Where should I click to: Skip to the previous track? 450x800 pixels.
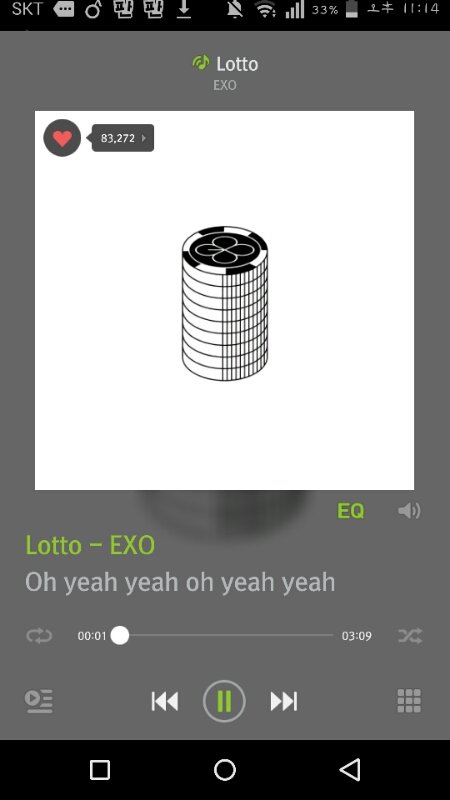(165, 701)
